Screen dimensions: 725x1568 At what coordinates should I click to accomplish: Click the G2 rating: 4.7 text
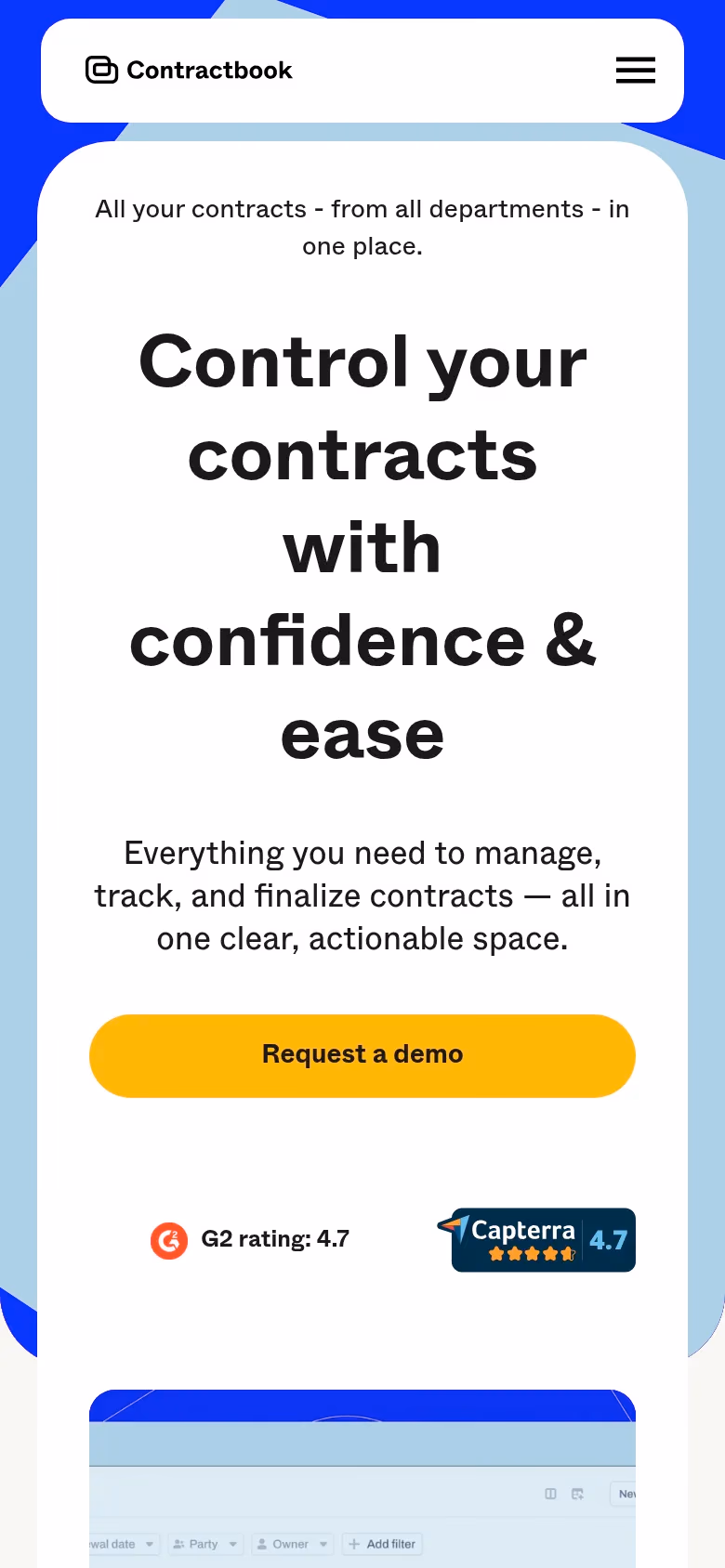point(275,1239)
